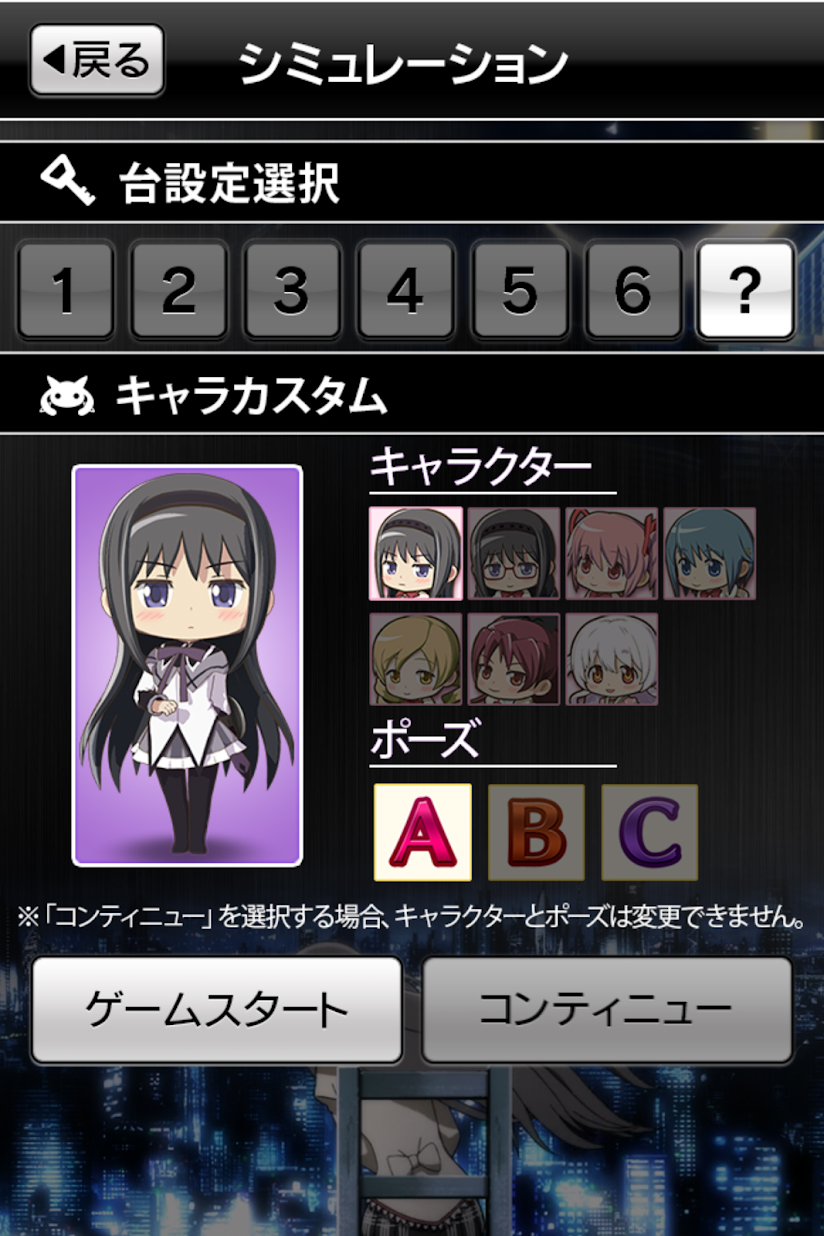The image size is (824, 1236).
Task: Select pose A
Action: tap(423, 832)
